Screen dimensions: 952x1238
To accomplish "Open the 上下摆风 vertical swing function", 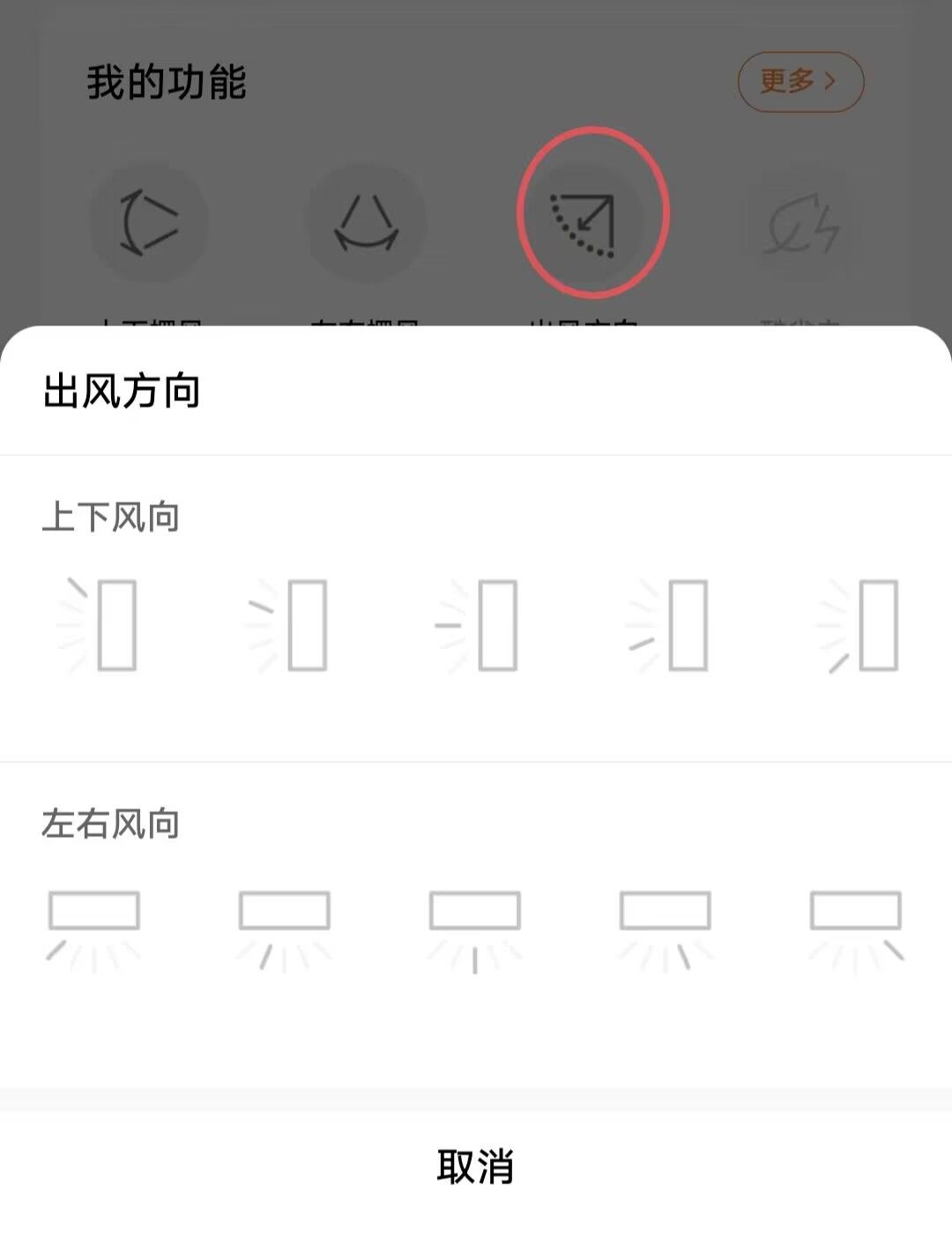I will pyautogui.click(x=150, y=222).
